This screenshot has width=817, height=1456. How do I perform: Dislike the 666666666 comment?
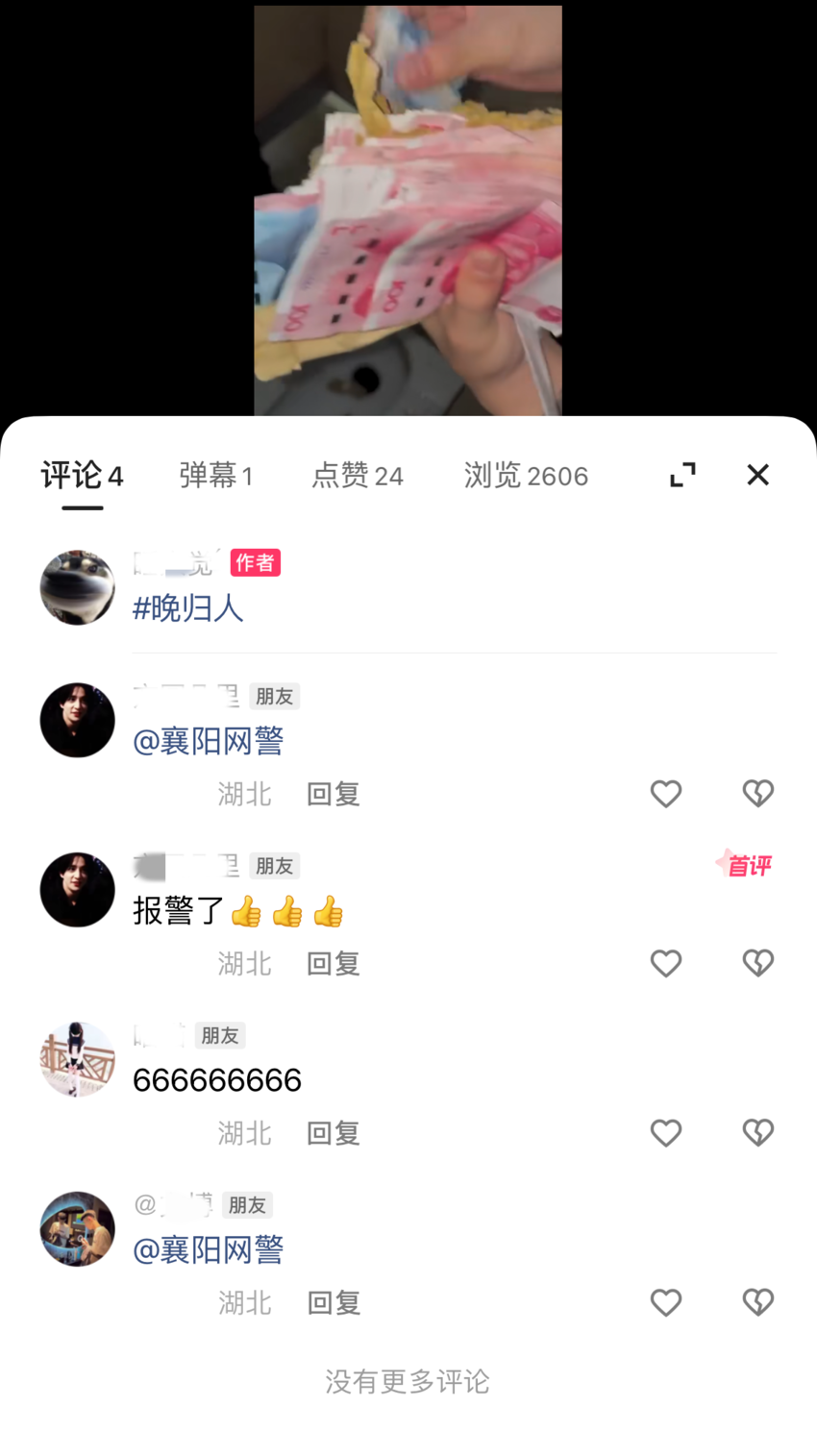point(757,1133)
